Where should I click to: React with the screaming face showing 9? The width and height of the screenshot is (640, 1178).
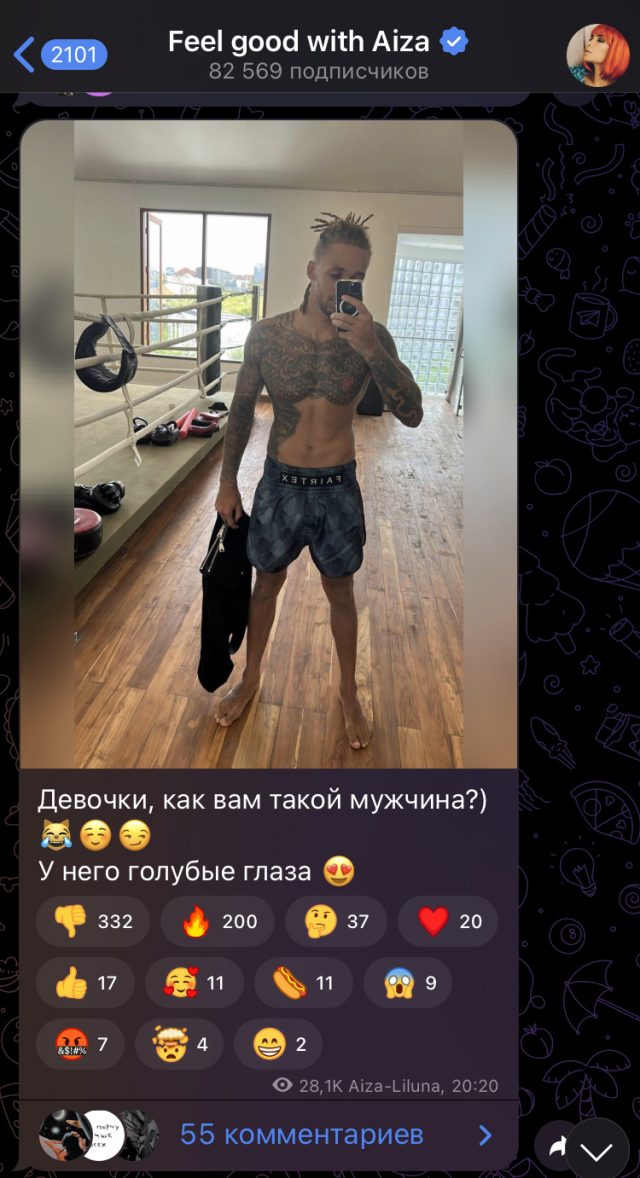click(408, 983)
